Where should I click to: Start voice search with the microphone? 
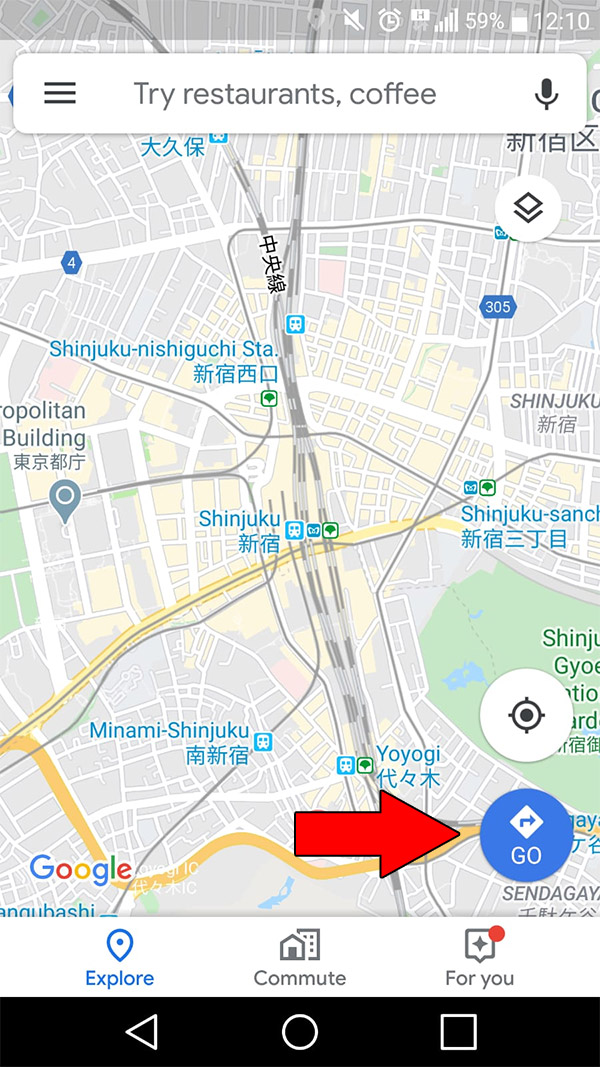click(546, 94)
